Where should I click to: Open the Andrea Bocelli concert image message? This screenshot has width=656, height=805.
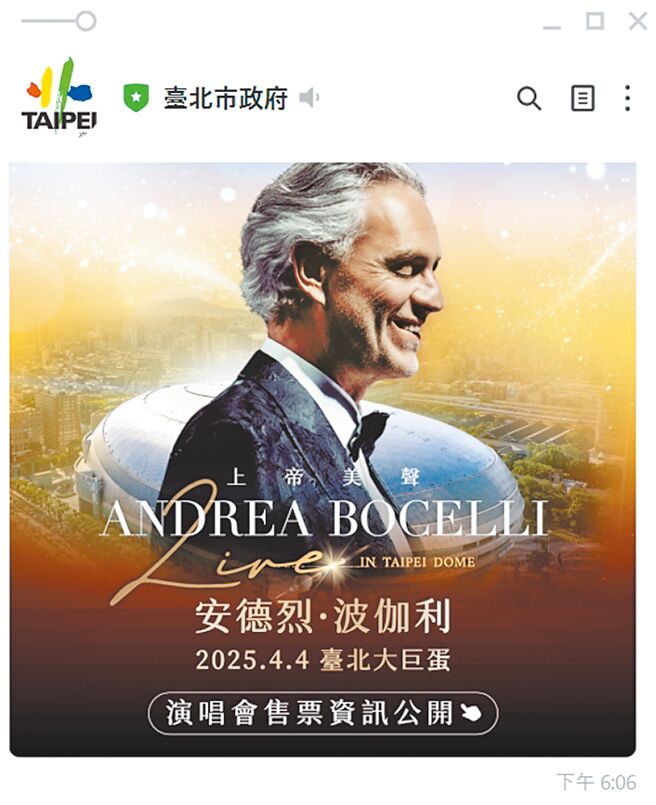[322, 460]
